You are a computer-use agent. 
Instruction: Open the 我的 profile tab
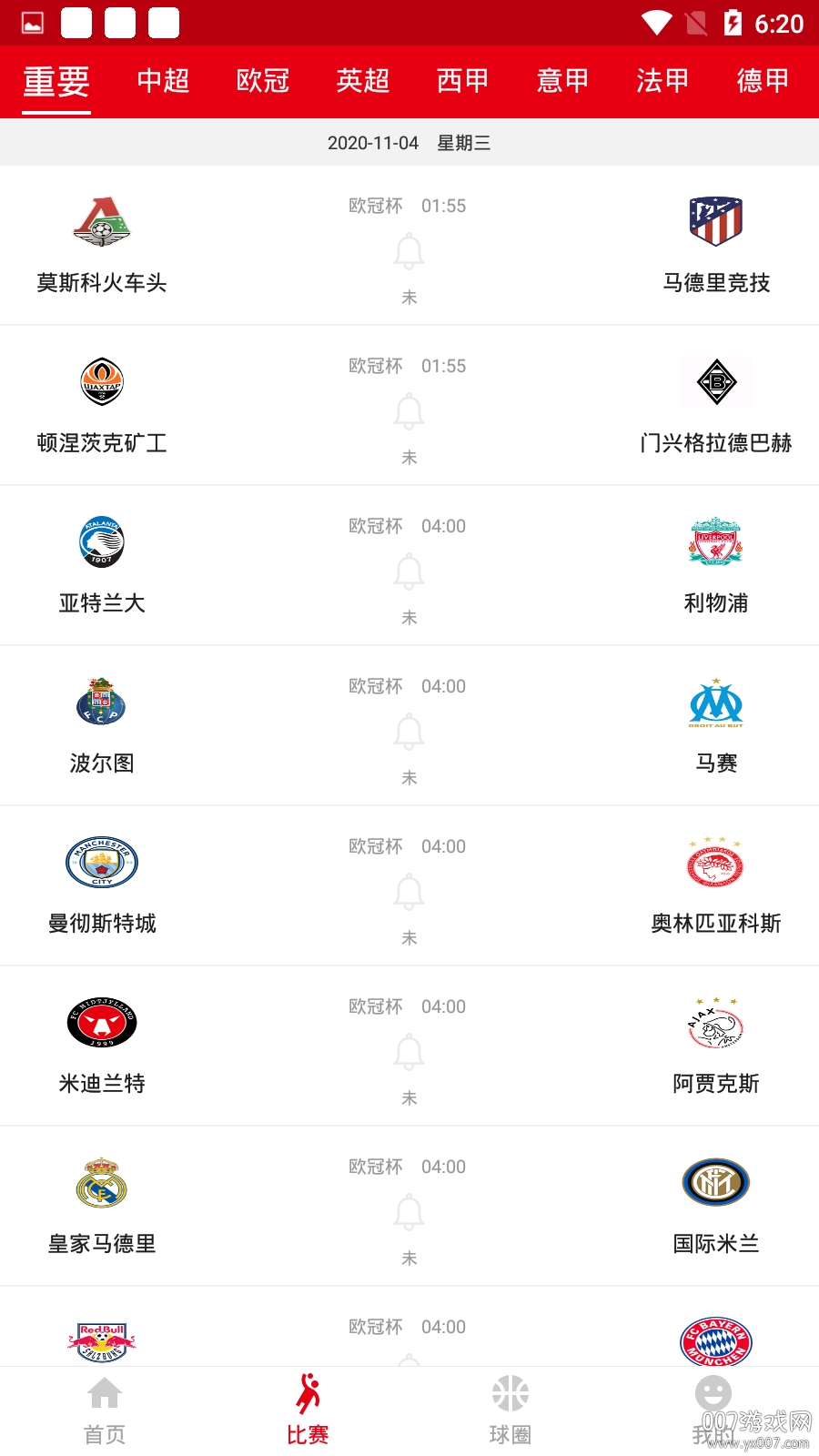point(713,1410)
